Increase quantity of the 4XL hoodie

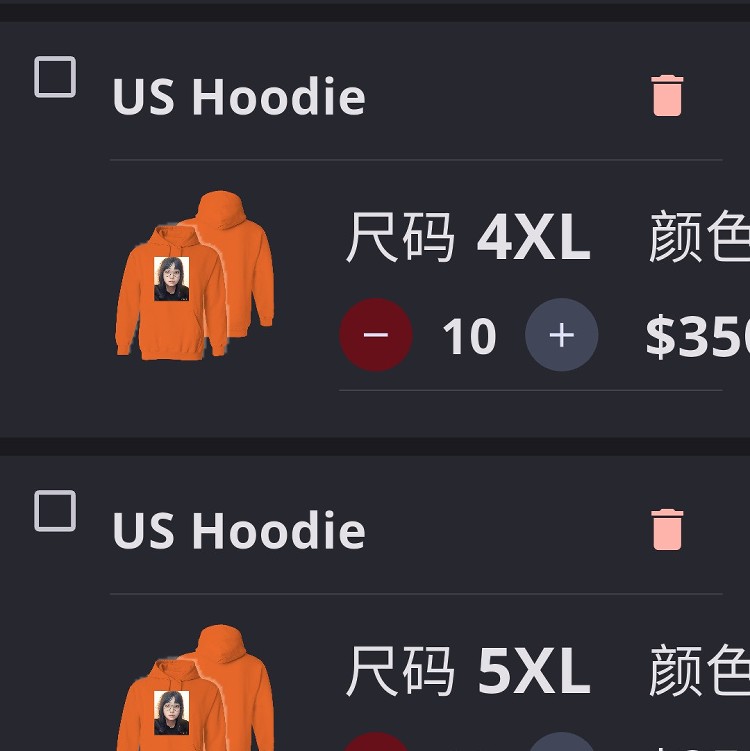(x=561, y=335)
